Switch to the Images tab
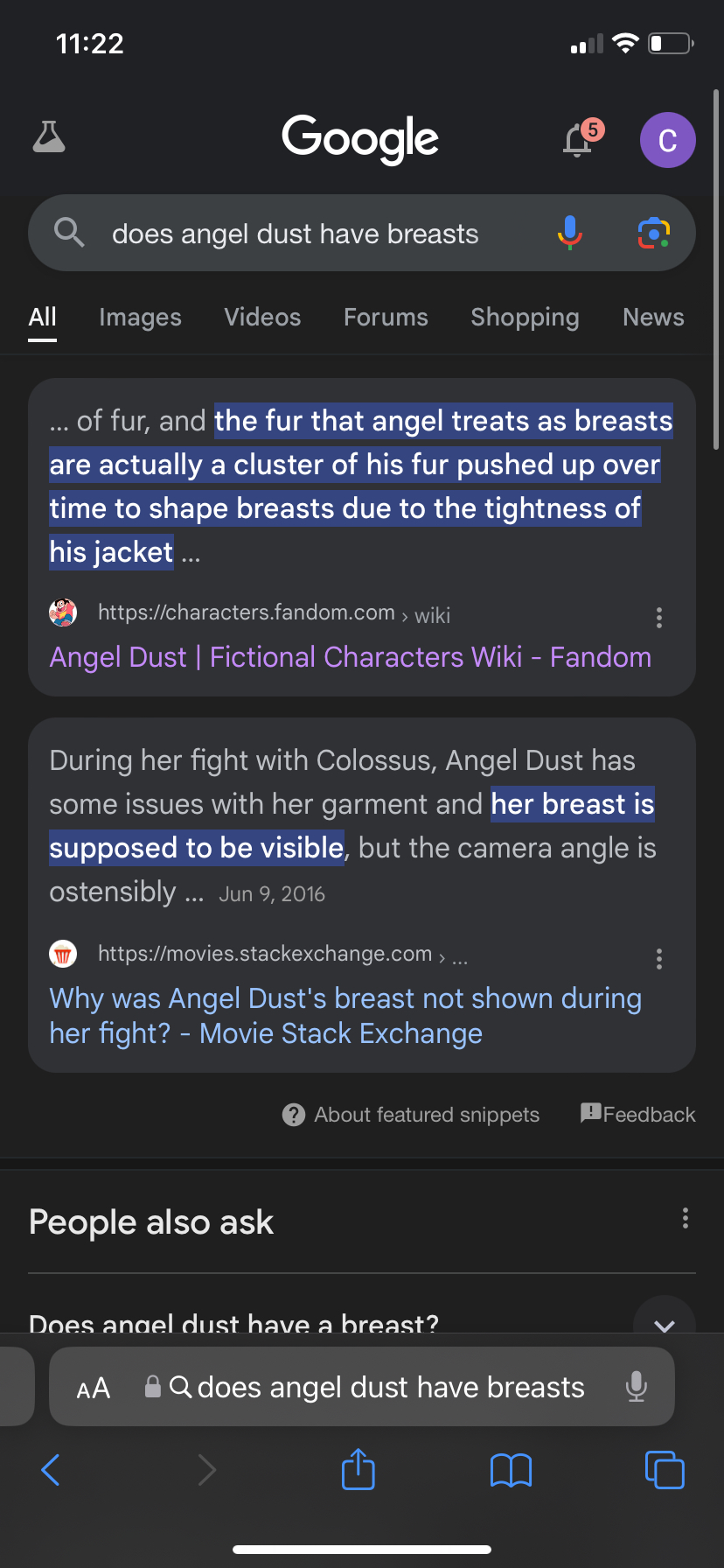 click(140, 317)
